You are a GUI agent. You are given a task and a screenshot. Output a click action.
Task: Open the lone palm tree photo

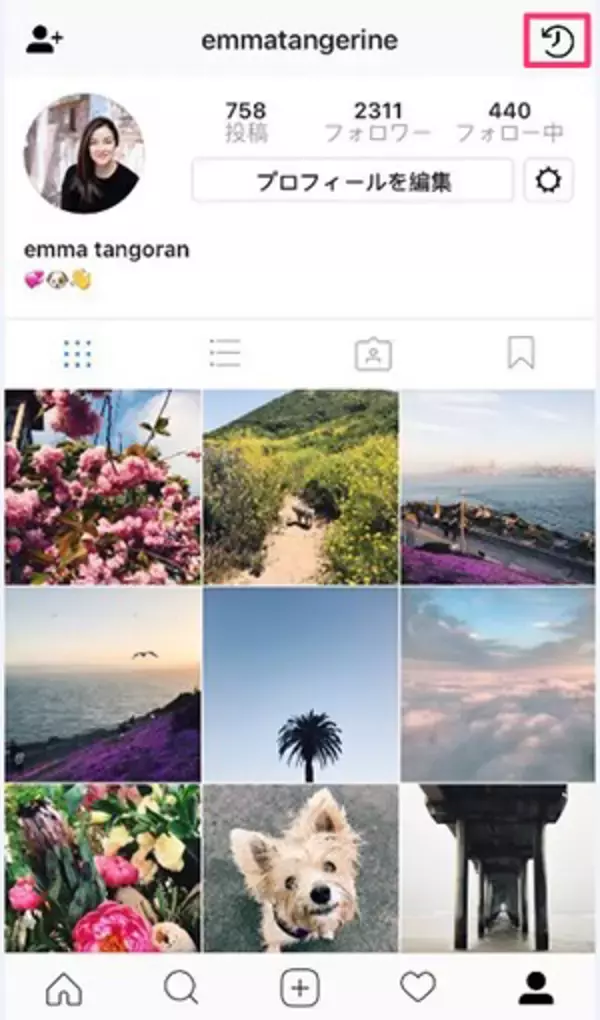tap(300, 684)
